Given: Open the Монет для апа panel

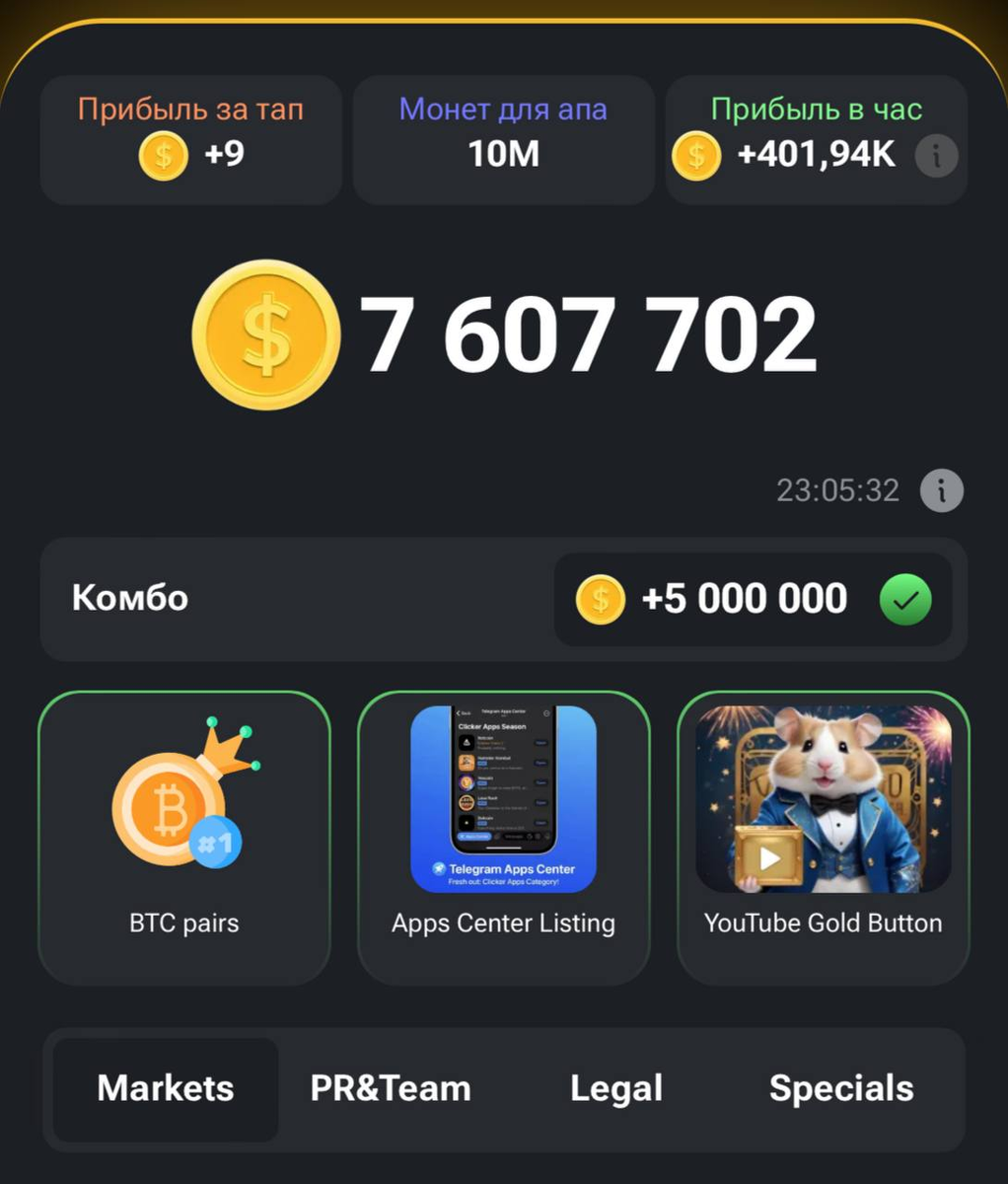Looking at the screenshot, I should point(503,139).
